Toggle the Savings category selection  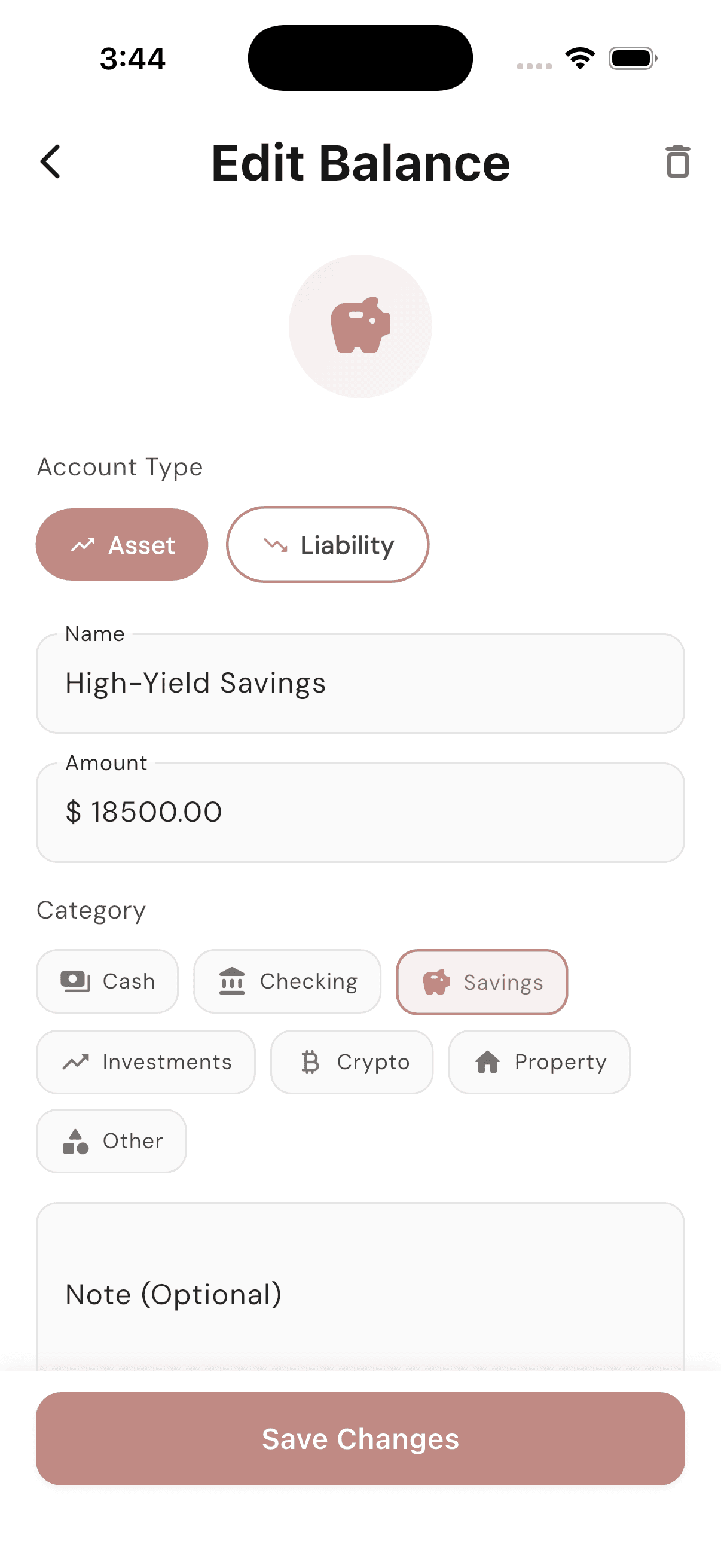(481, 981)
